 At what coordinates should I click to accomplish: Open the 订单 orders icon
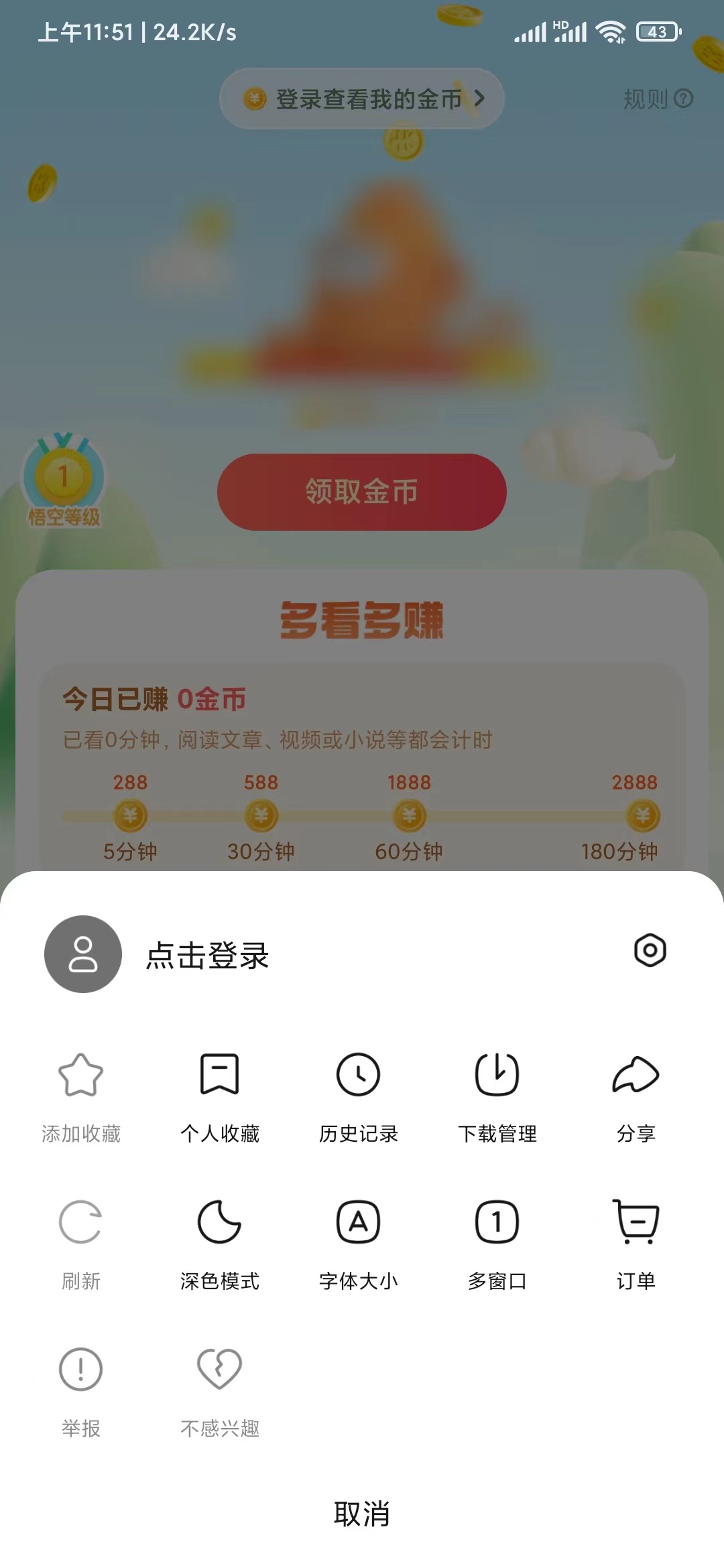[x=635, y=1236]
